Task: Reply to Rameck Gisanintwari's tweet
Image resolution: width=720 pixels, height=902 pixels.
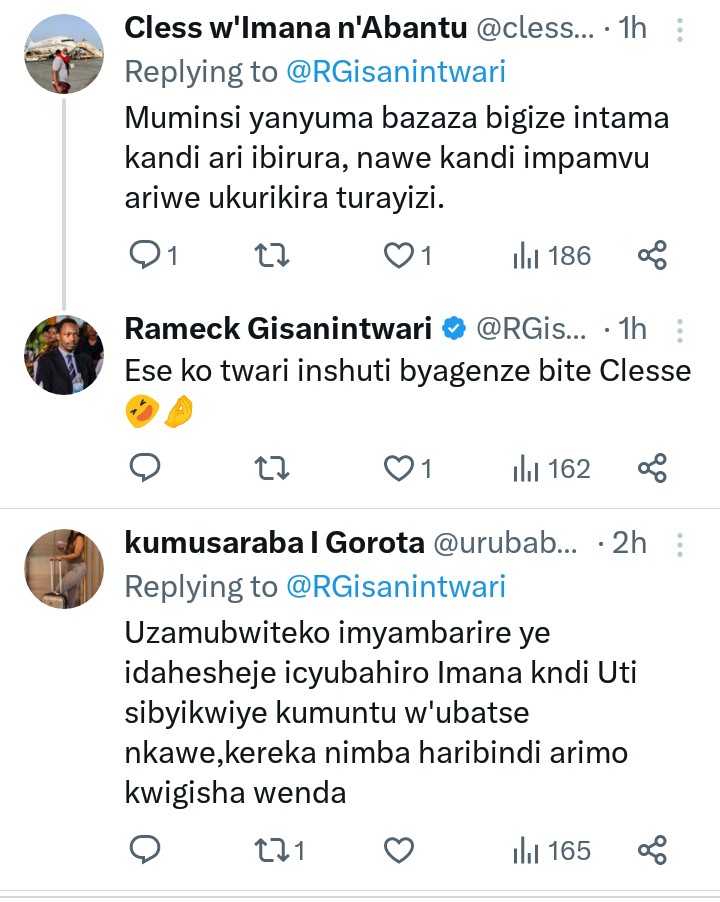Action: click(x=146, y=468)
